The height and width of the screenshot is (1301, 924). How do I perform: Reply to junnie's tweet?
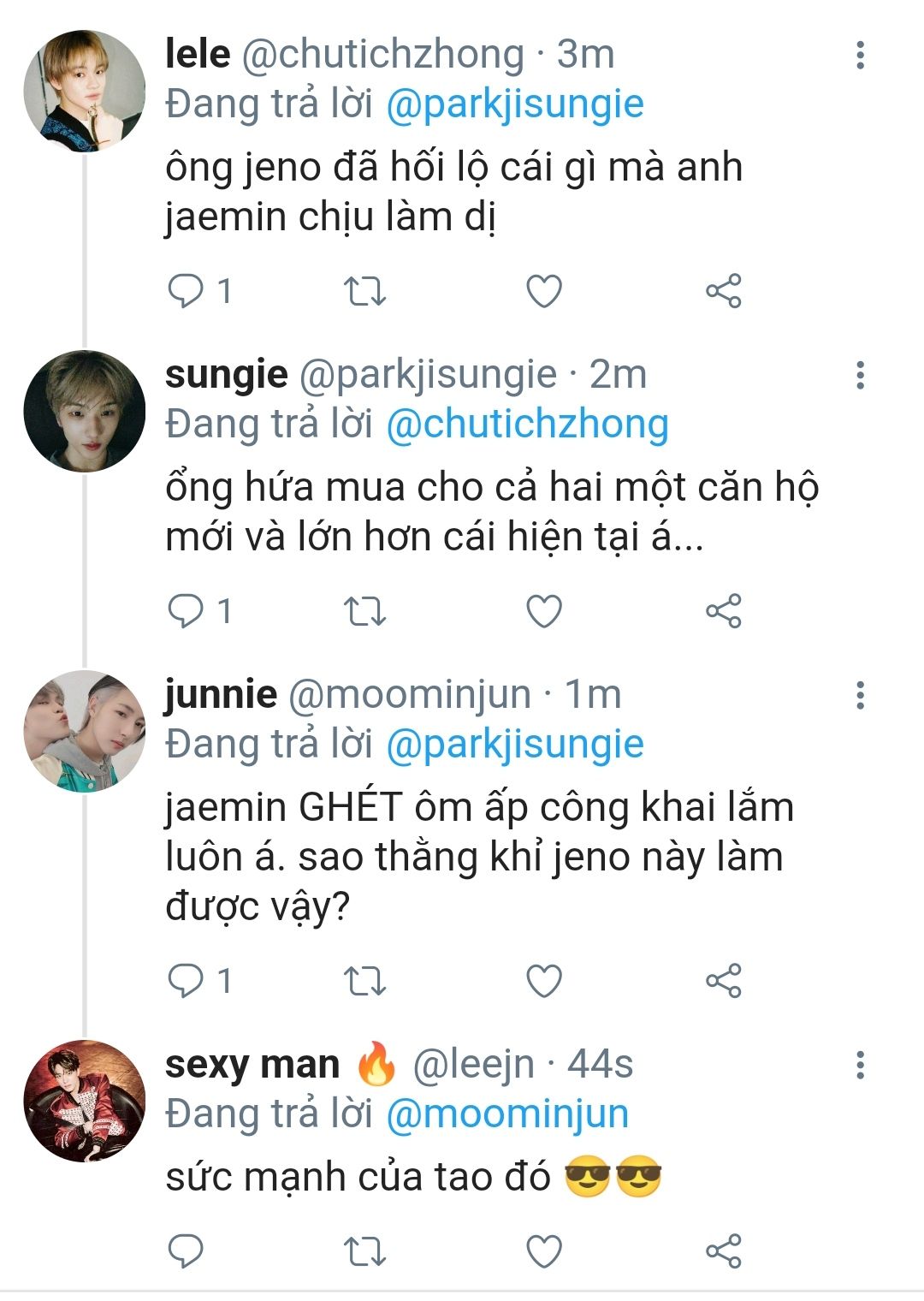pos(185,981)
